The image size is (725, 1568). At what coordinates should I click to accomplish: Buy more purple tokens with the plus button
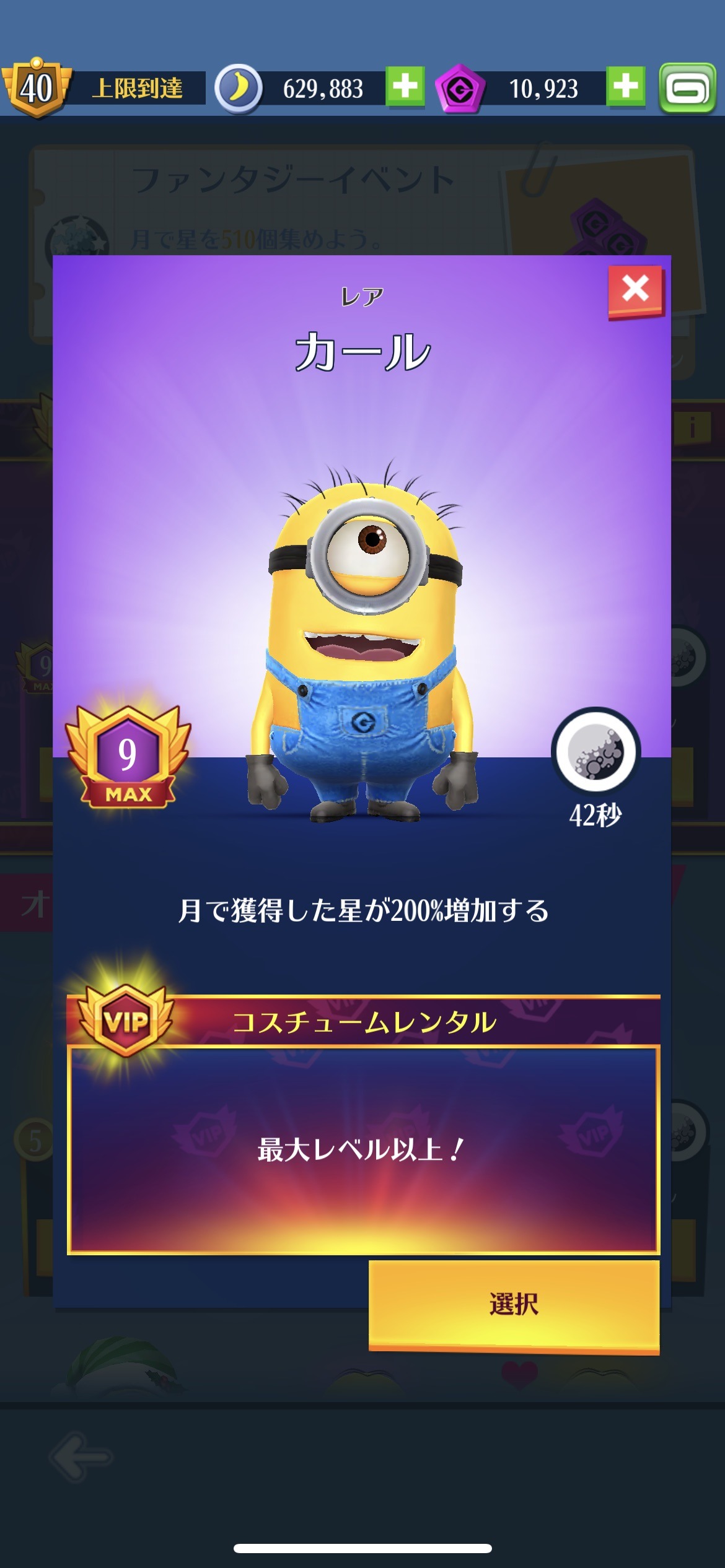coord(625,86)
